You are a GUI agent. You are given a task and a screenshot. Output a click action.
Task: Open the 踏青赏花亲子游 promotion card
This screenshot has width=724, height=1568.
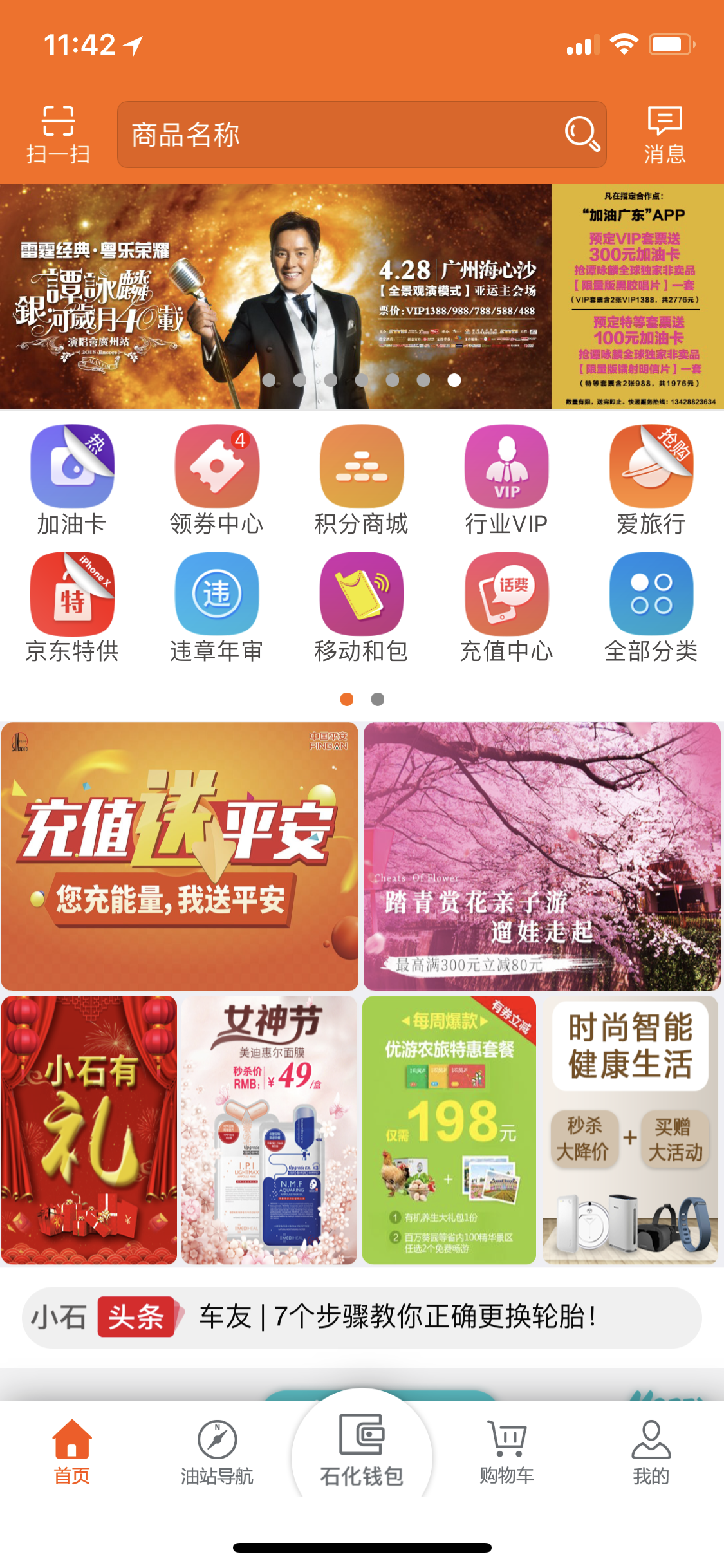point(542,856)
